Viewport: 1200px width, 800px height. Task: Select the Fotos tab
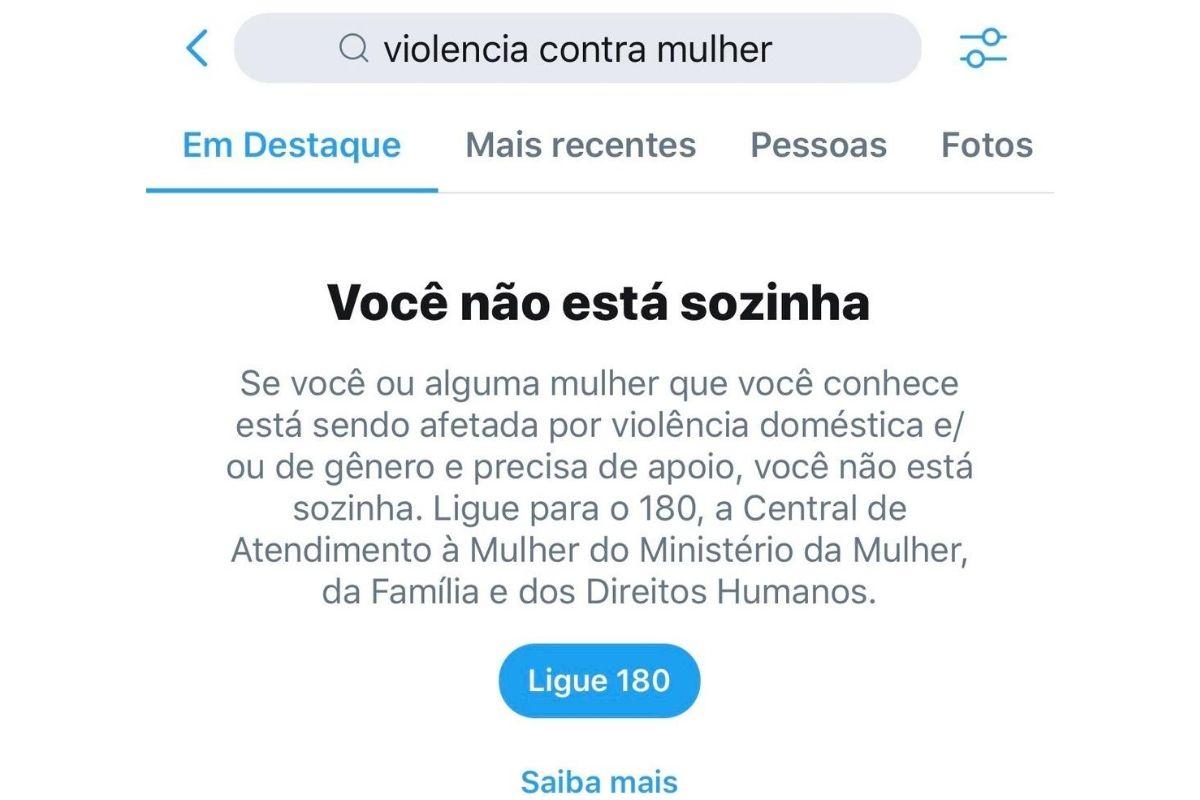pyautogui.click(x=986, y=146)
